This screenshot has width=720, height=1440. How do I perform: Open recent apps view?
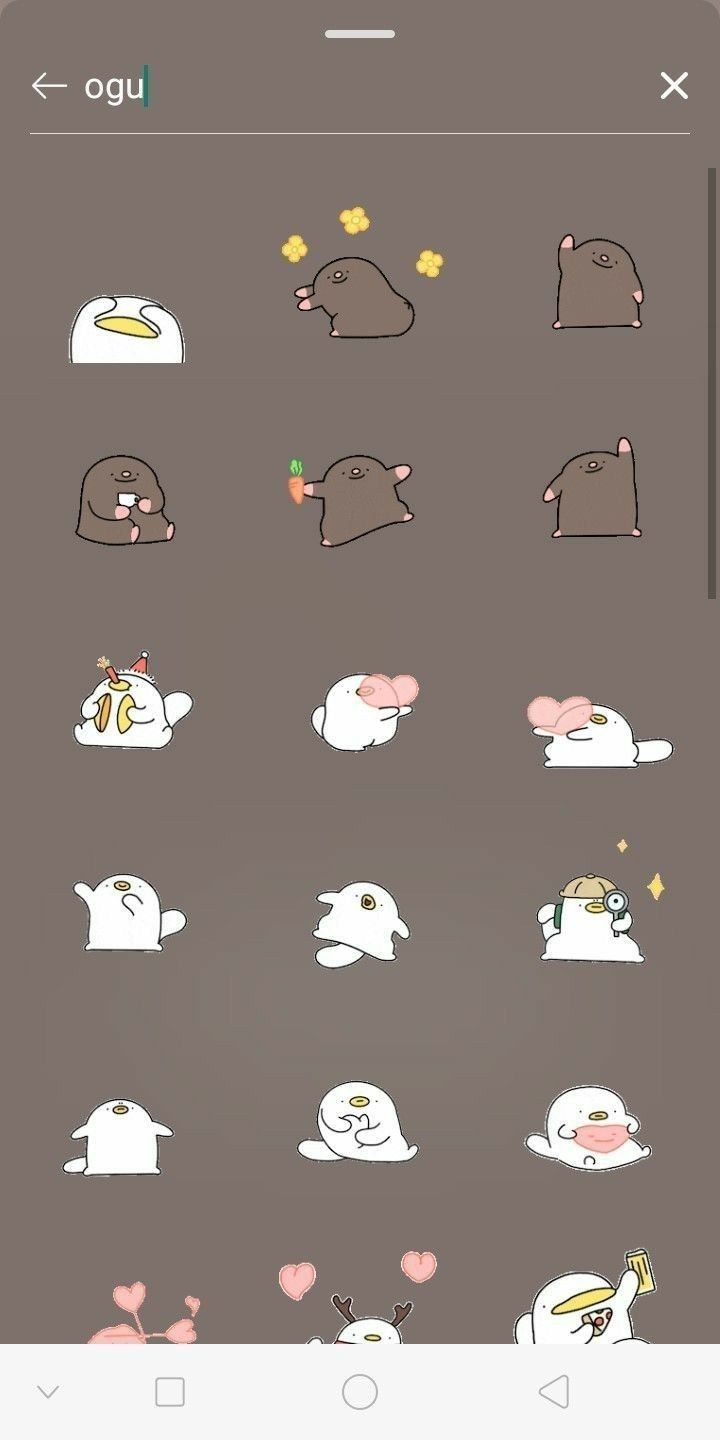[x=170, y=1391]
